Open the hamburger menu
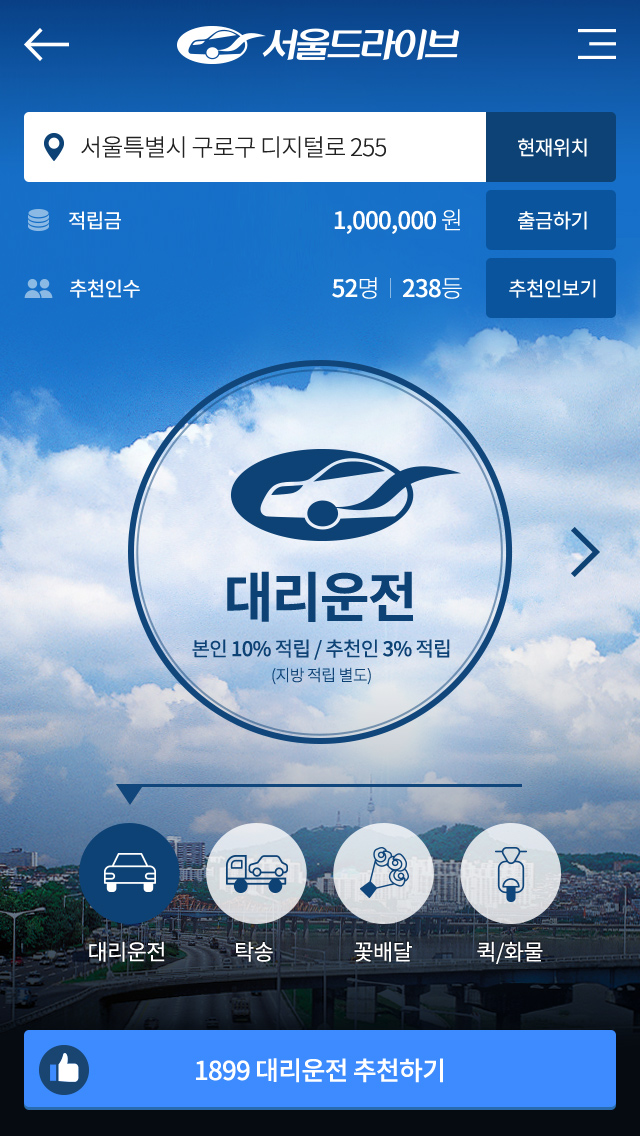The height and width of the screenshot is (1136, 640). 597,44
